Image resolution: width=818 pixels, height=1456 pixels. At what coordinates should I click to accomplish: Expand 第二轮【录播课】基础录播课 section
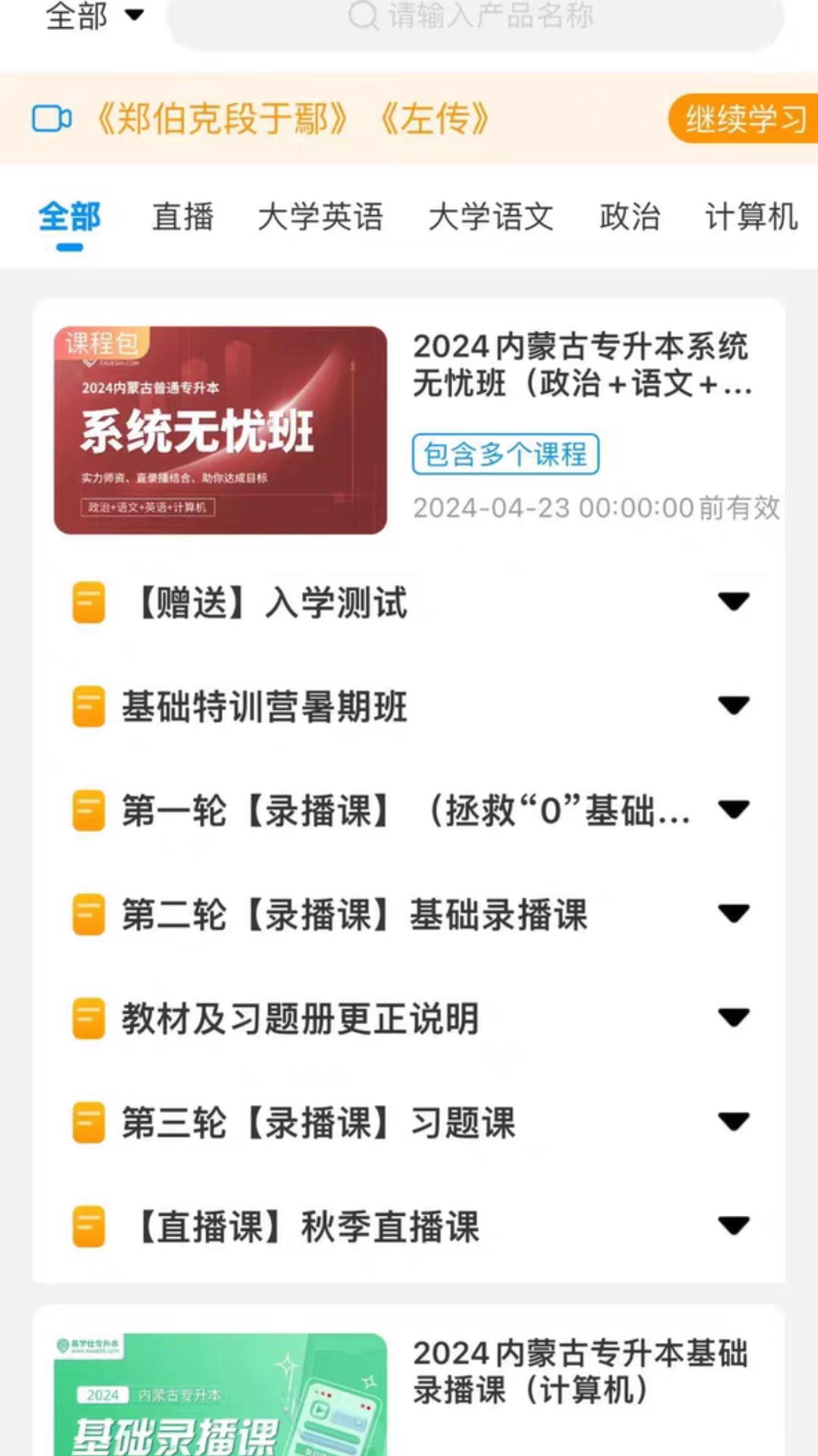[x=733, y=914]
